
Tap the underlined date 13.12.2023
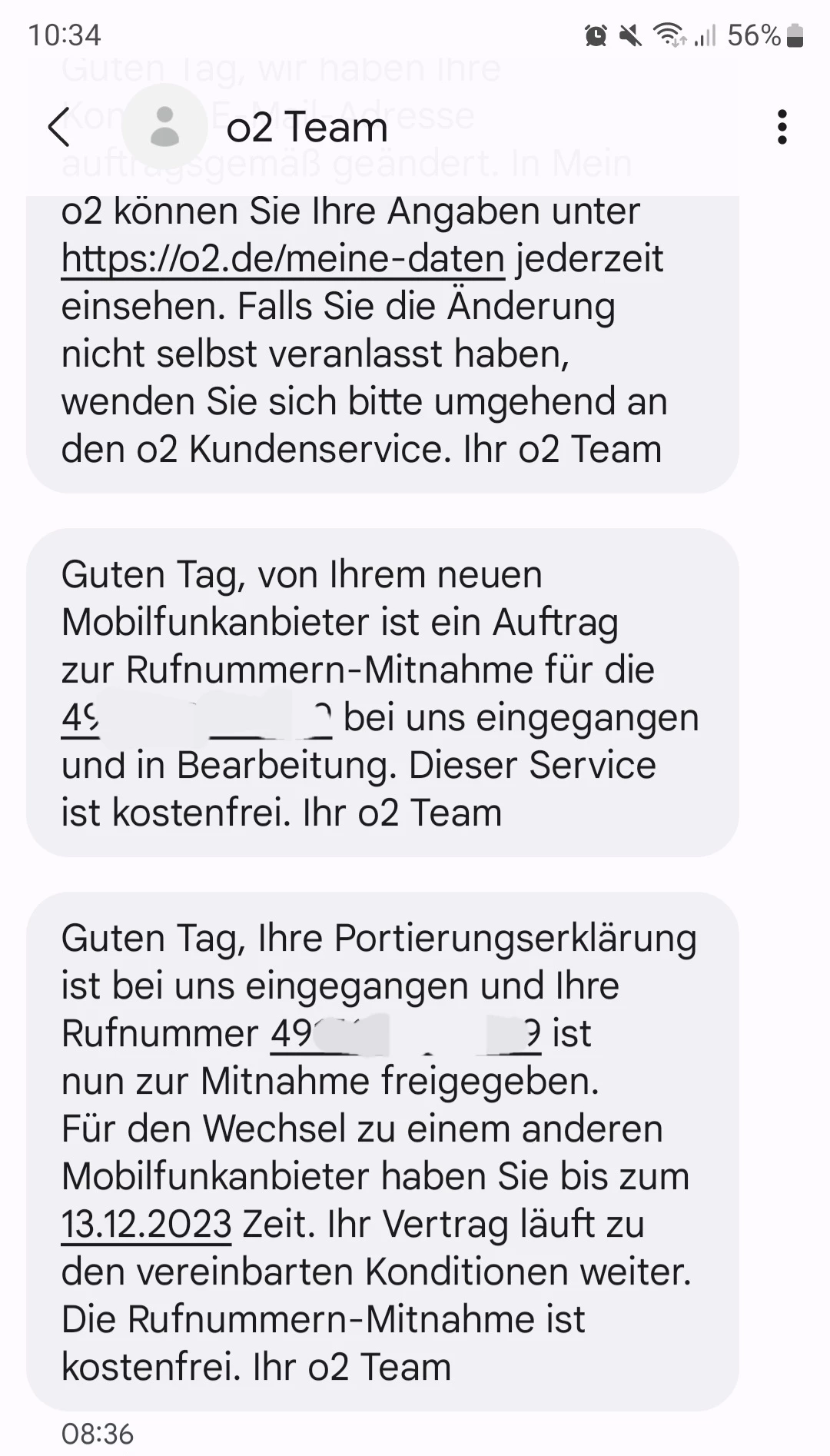146,1224
